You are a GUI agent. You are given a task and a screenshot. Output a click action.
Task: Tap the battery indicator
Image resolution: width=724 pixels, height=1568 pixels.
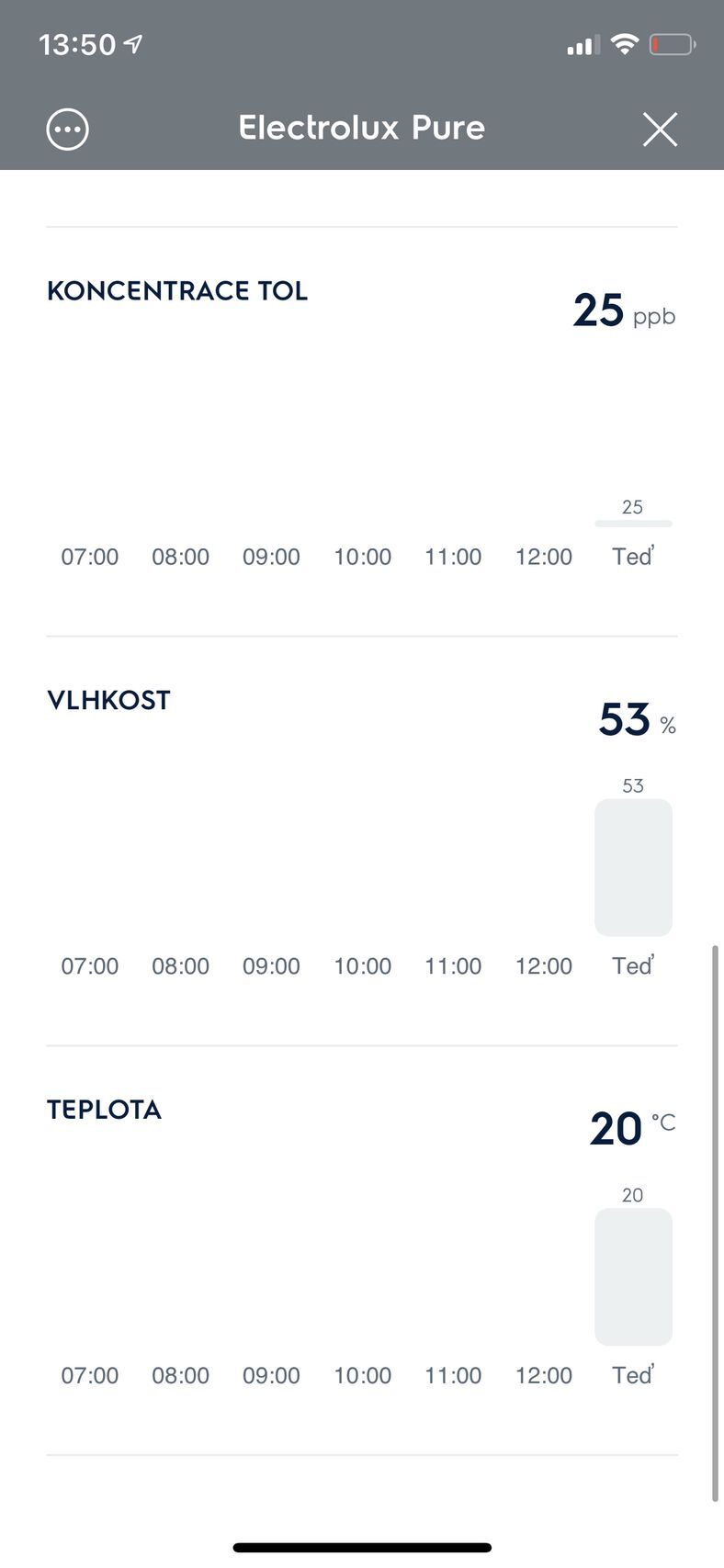tap(672, 43)
